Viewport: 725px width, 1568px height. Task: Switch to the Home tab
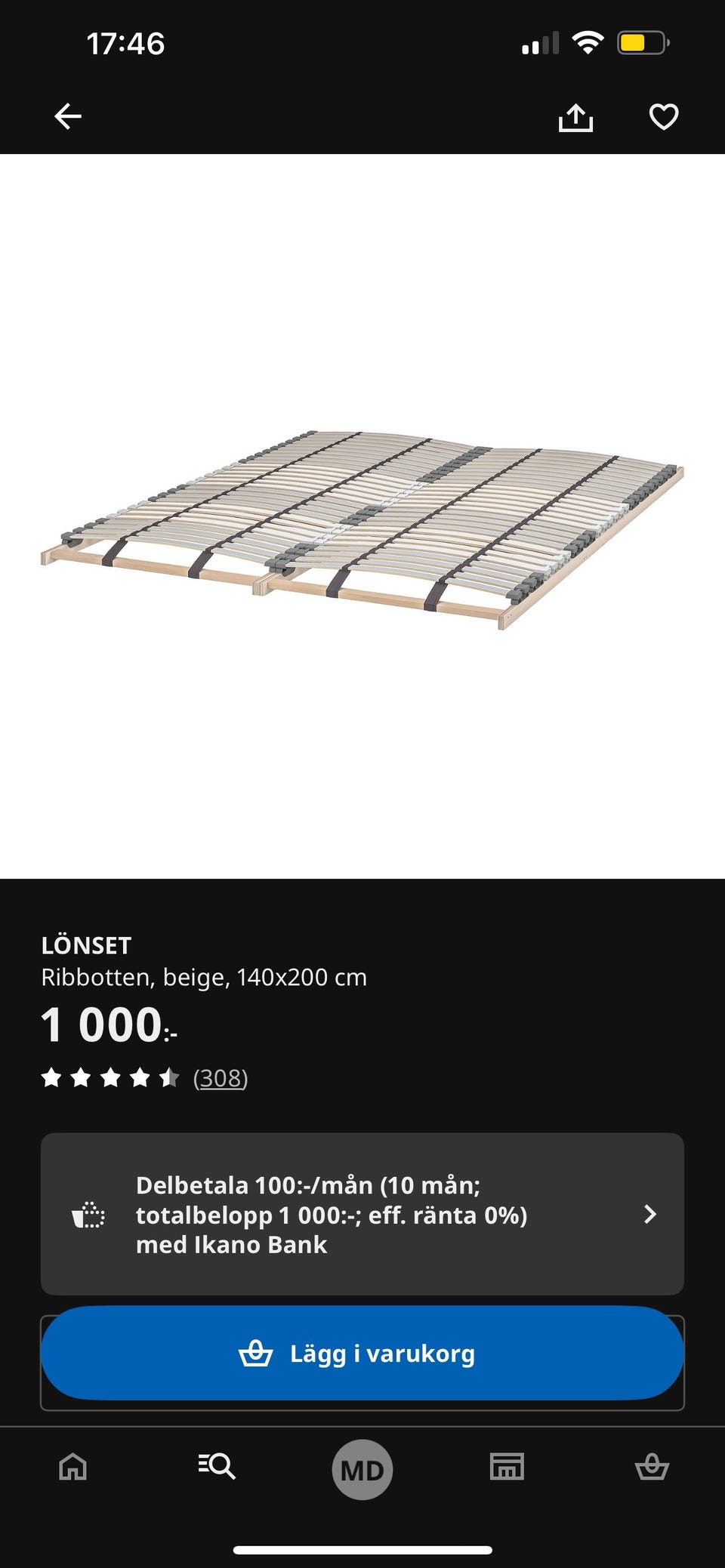point(73,1467)
